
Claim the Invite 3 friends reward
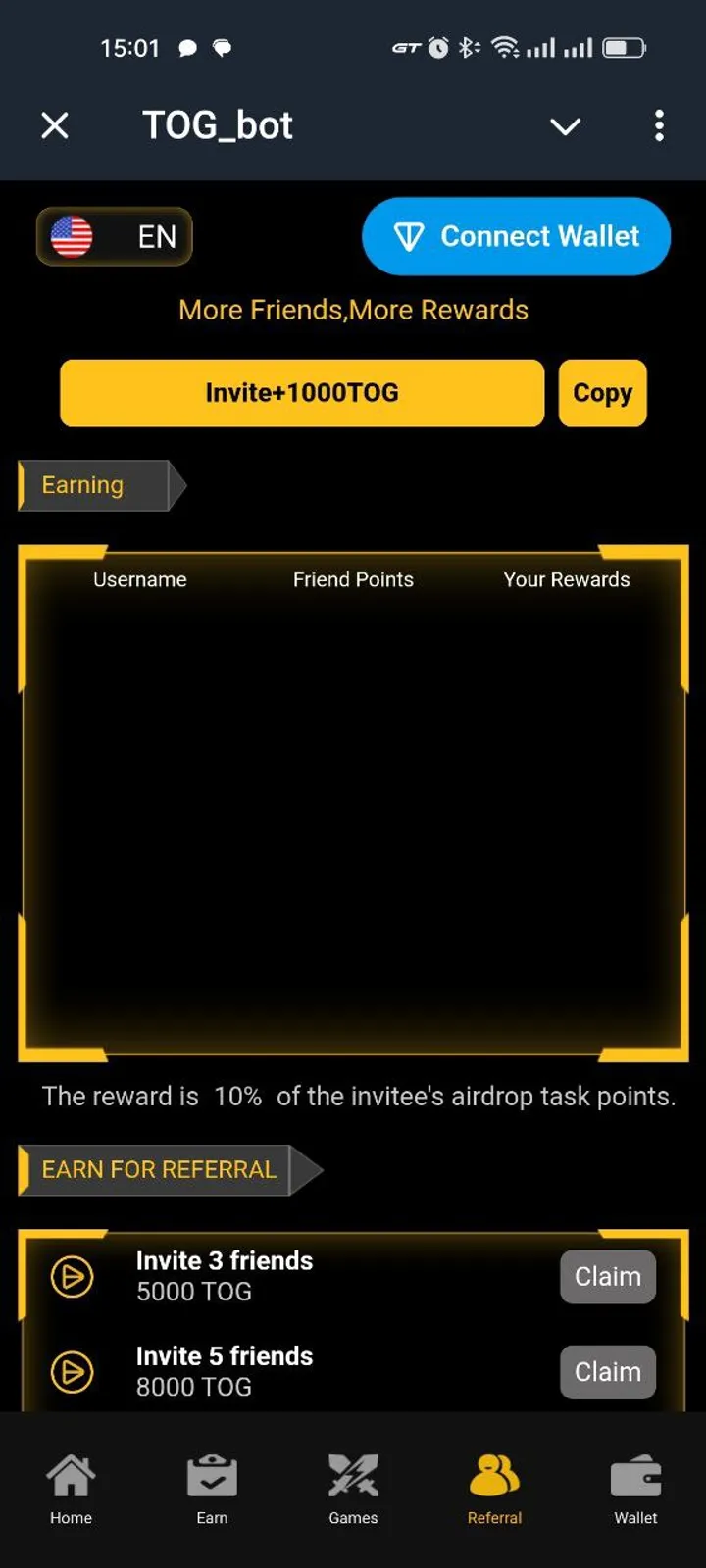coord(607,1276)
